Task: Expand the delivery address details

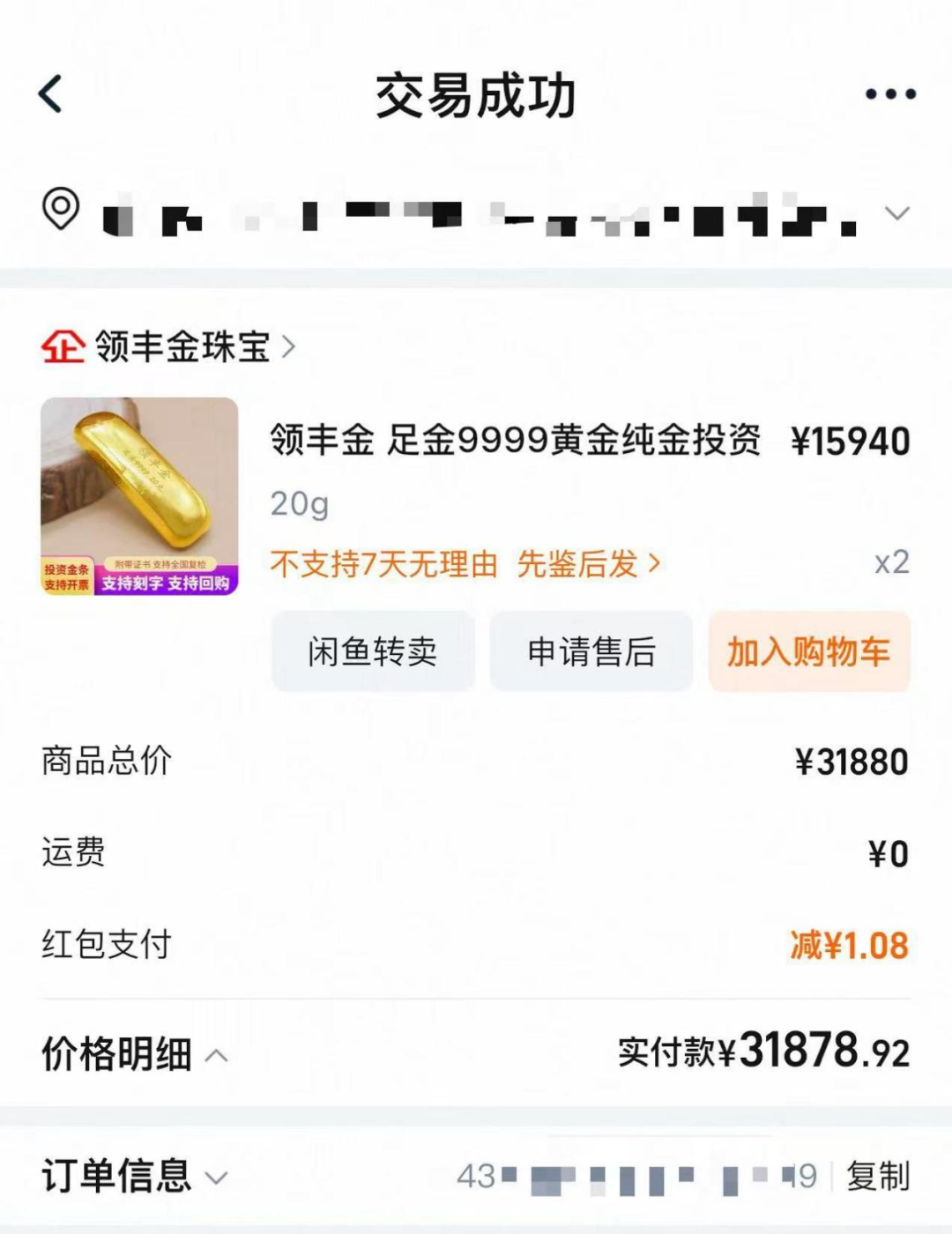Action: pos(896,214)
